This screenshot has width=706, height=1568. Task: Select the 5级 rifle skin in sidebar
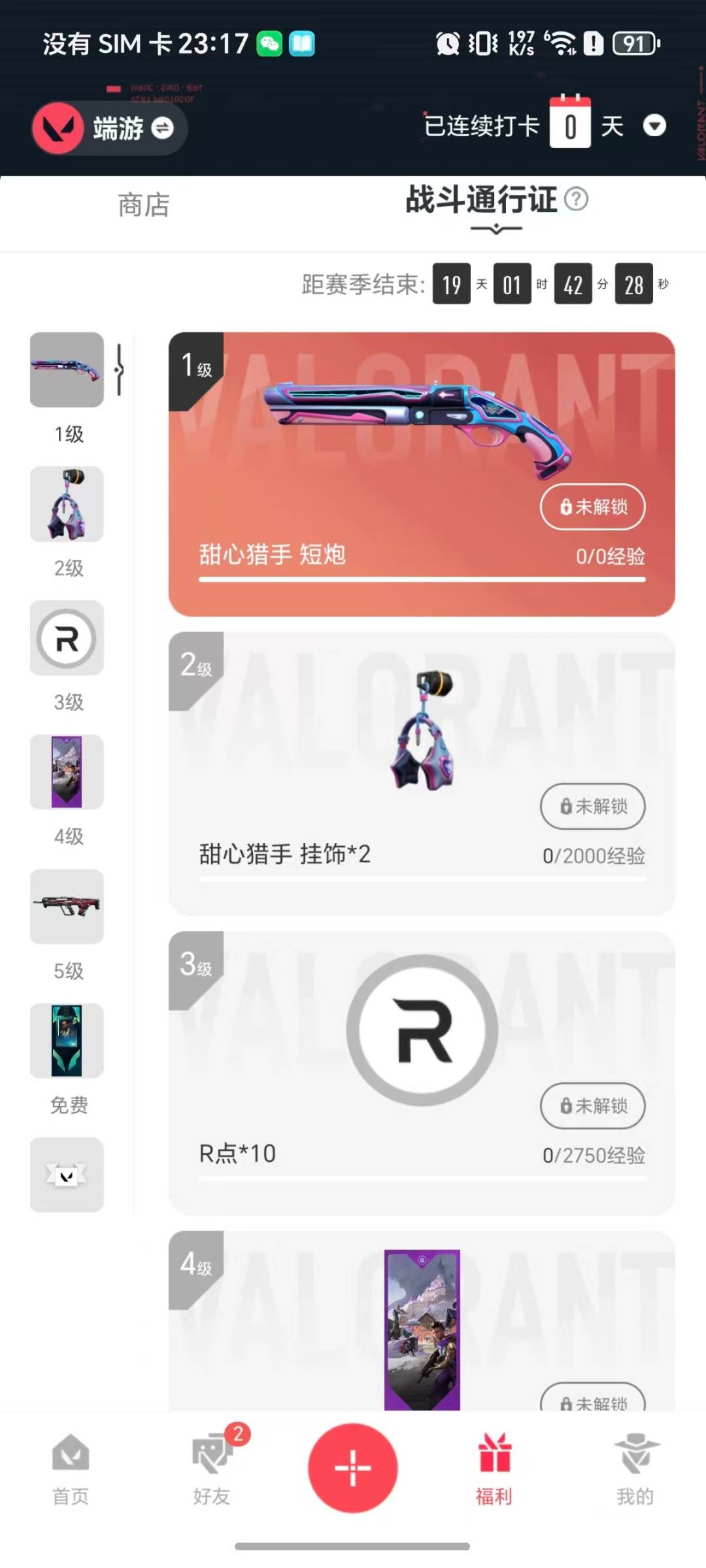(x=67, y=907)
